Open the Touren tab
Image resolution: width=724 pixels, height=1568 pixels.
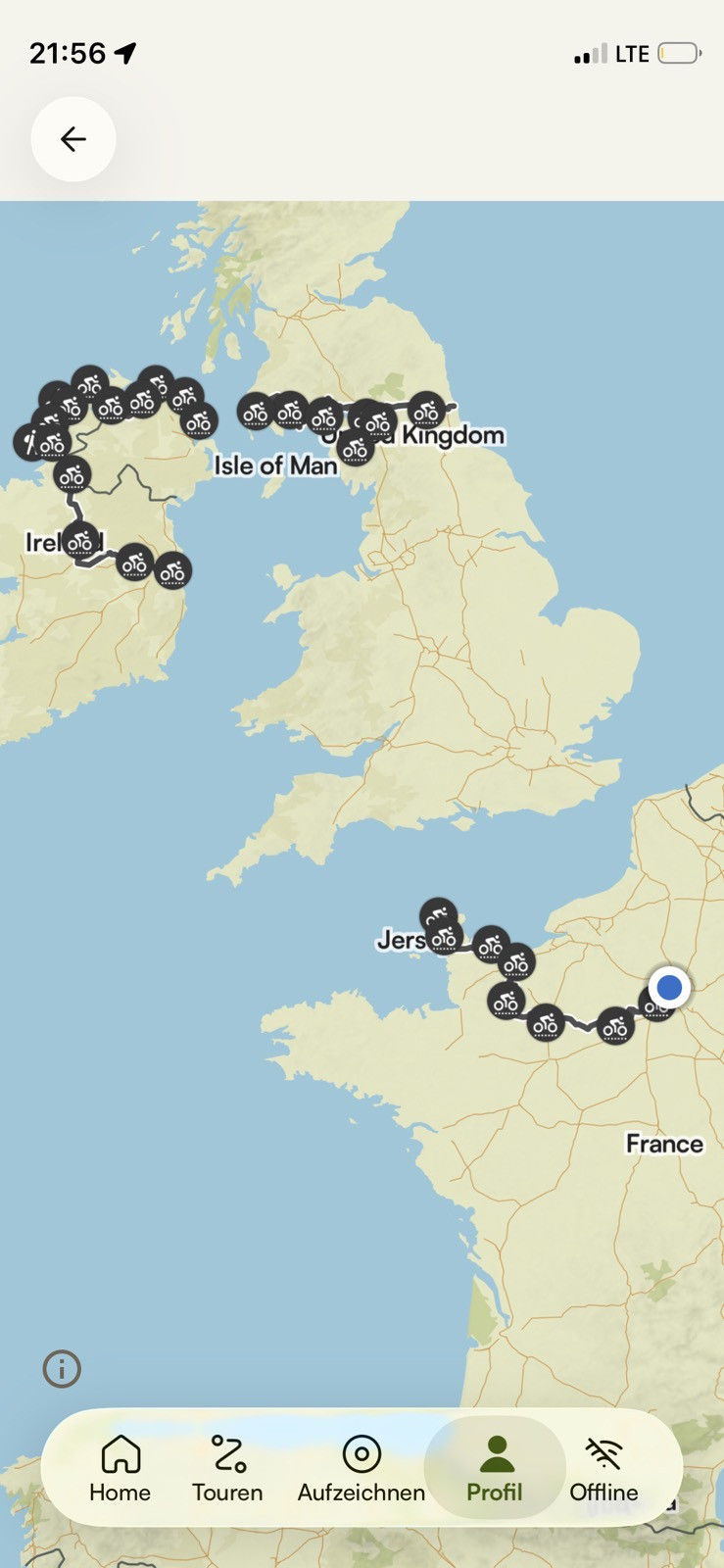coord(227,1468)
